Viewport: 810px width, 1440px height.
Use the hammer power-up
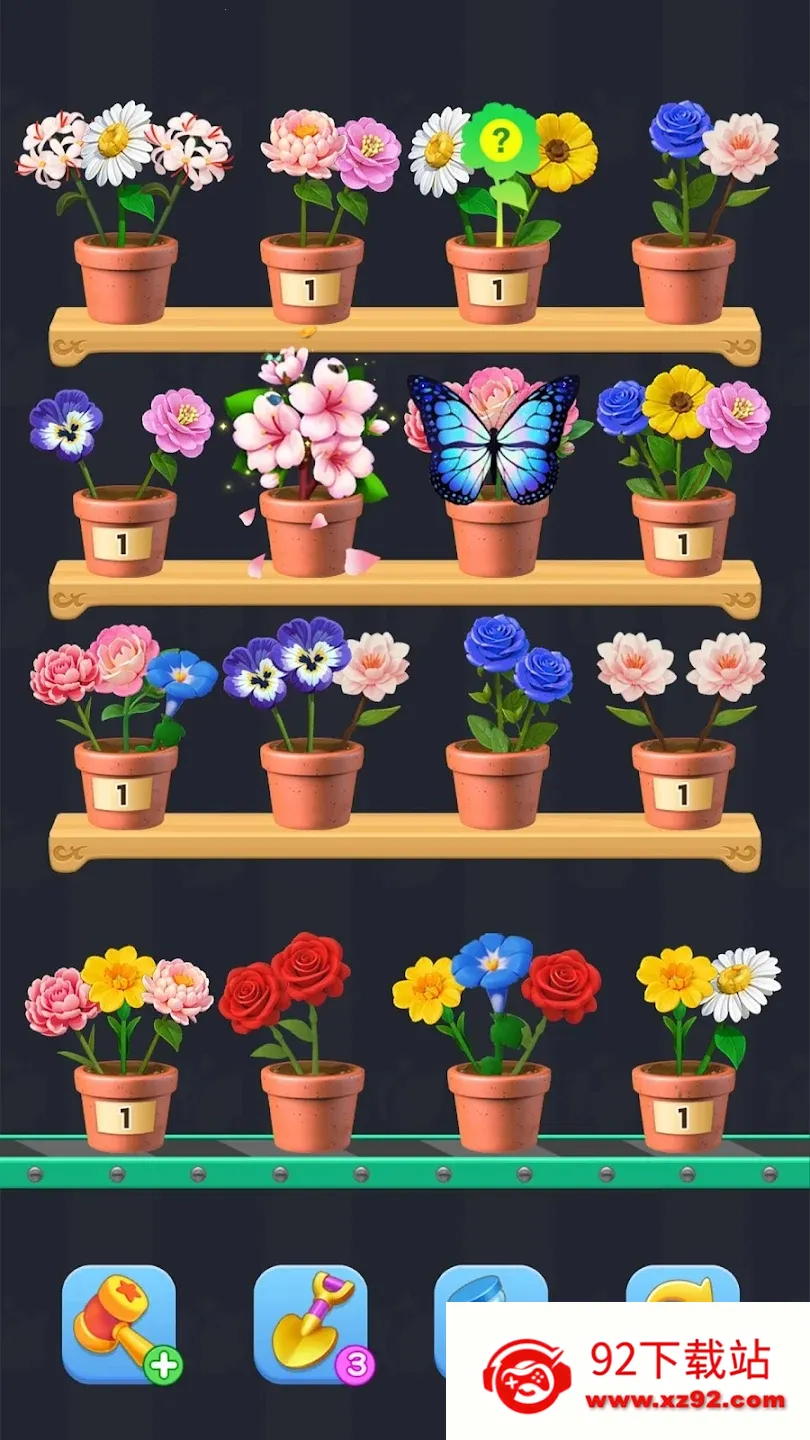click(x=119, y=1324)
